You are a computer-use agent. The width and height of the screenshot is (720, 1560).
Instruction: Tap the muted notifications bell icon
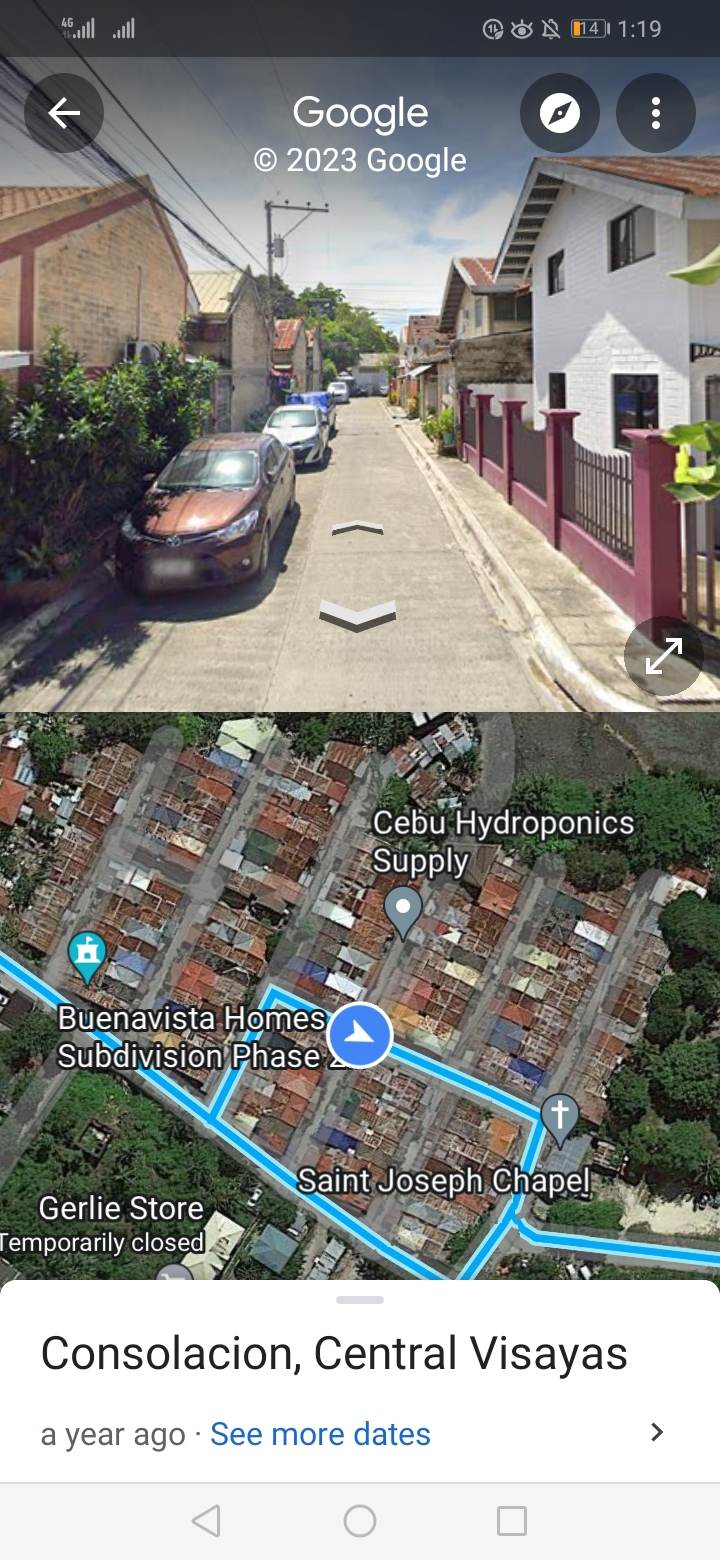[x=553, y=29]
